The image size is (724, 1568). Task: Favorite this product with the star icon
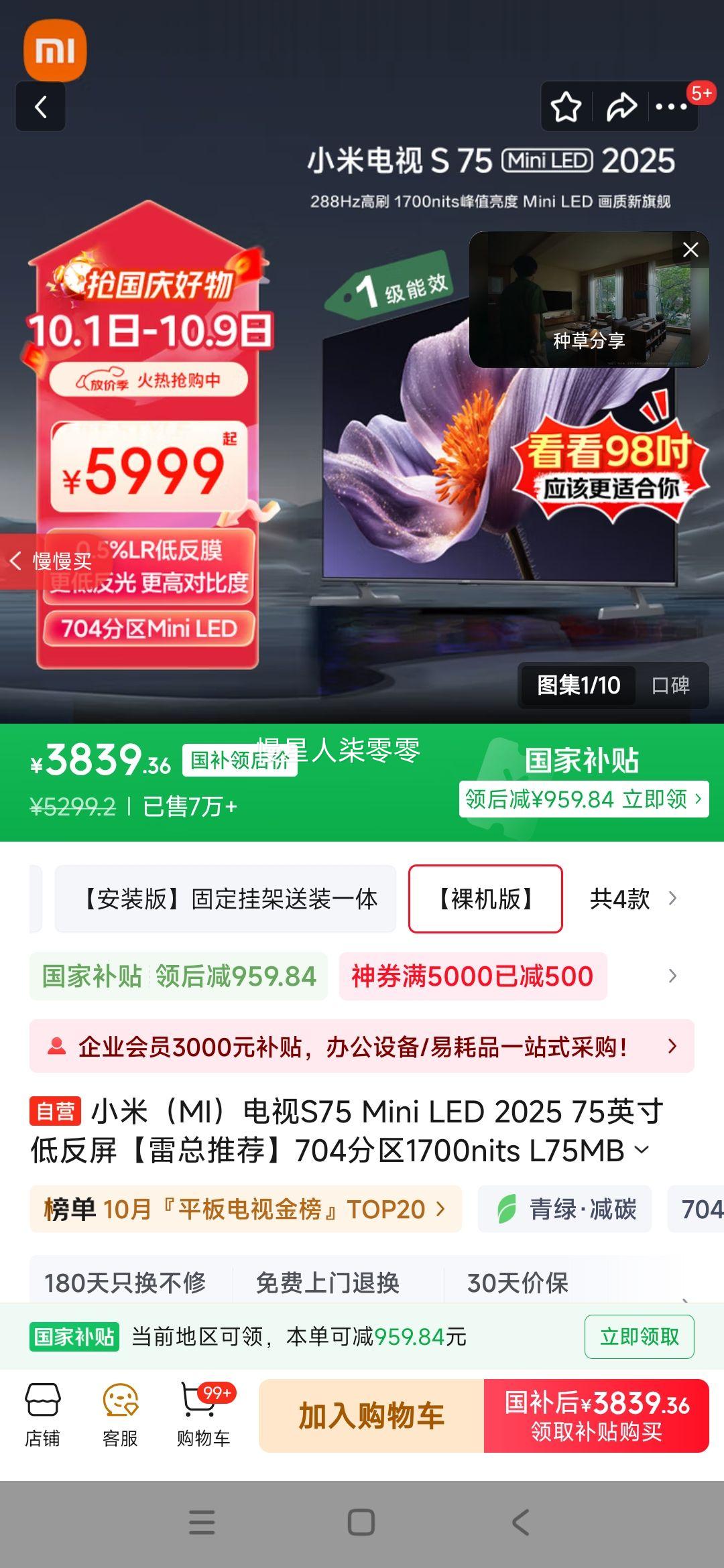coord(566,107)
